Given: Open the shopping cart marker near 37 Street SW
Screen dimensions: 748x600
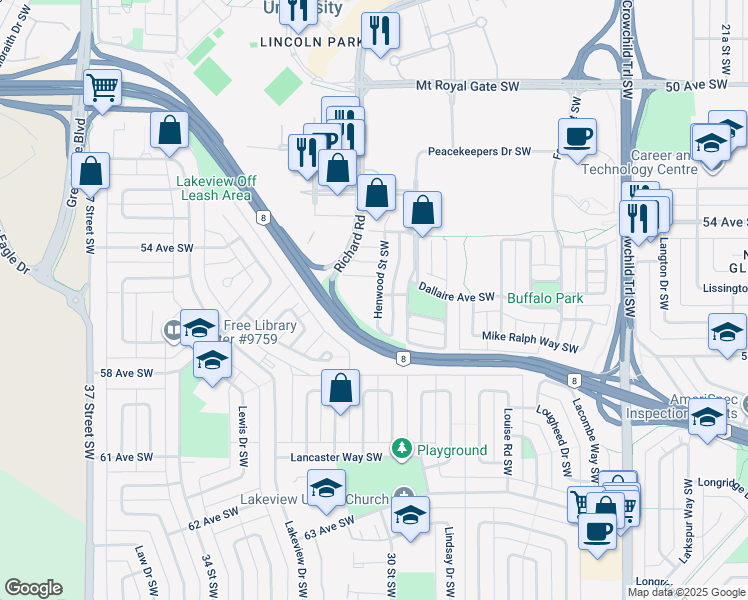Looking at the screenshot, I should [102, 86].
